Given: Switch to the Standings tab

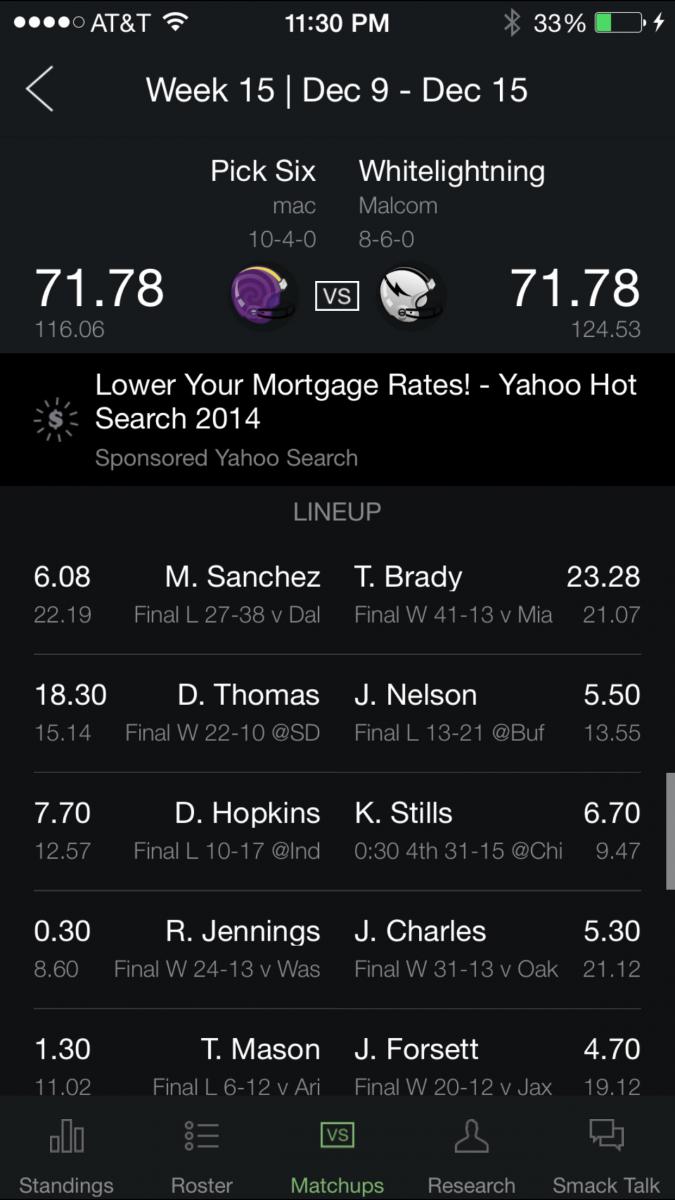Looking at the screenshot, I should point(66,1154).
